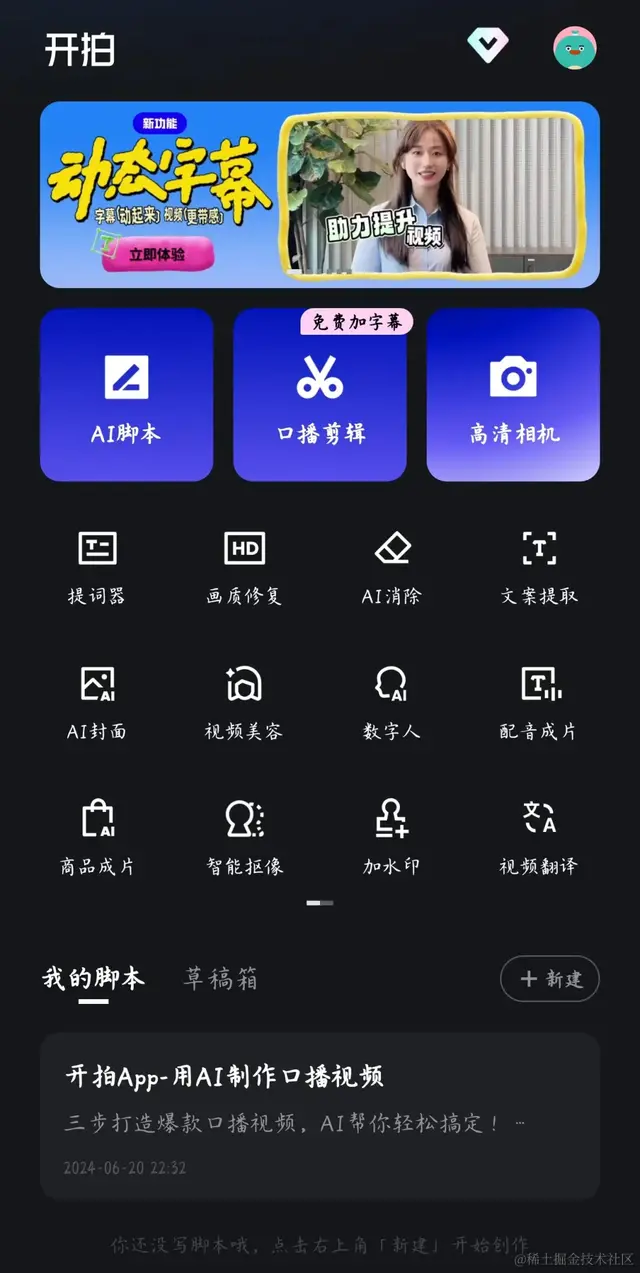
Task: Select 智能抠像 smart cutout
Action: [x=244, y=837]
